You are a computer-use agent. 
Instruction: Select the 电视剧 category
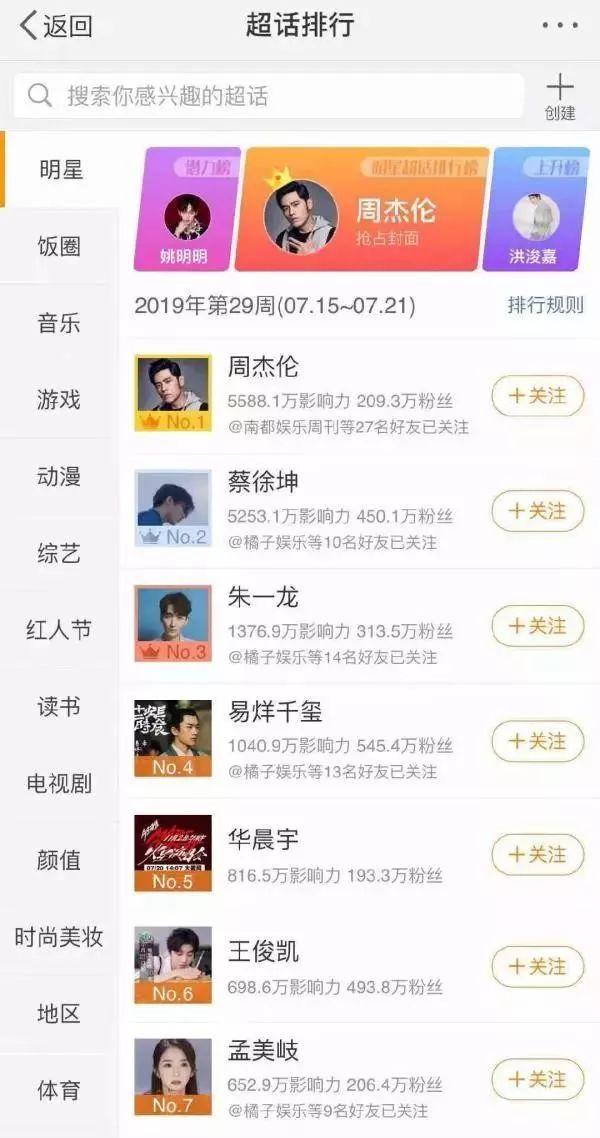point(59,784)
